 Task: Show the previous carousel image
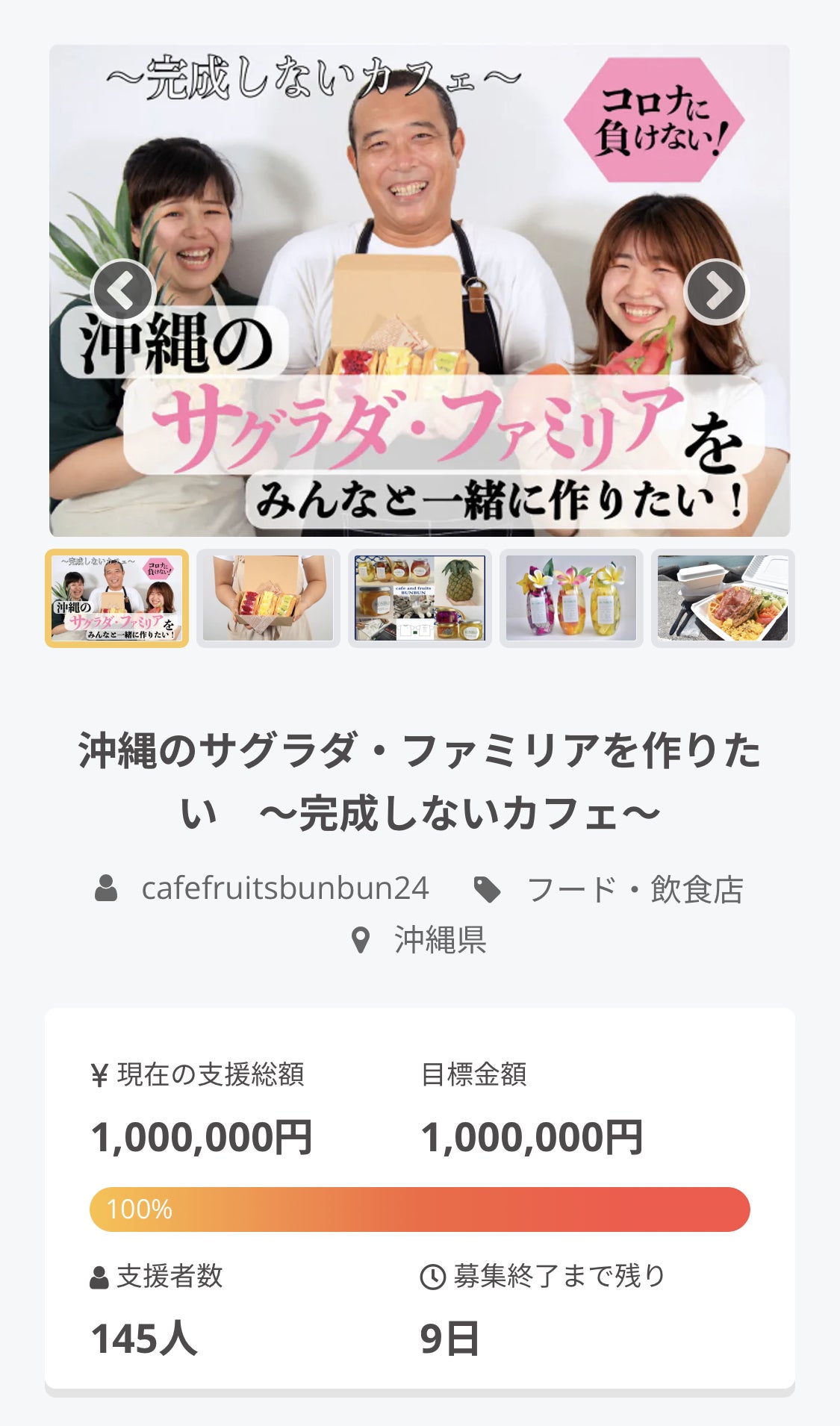click(123, 291)
